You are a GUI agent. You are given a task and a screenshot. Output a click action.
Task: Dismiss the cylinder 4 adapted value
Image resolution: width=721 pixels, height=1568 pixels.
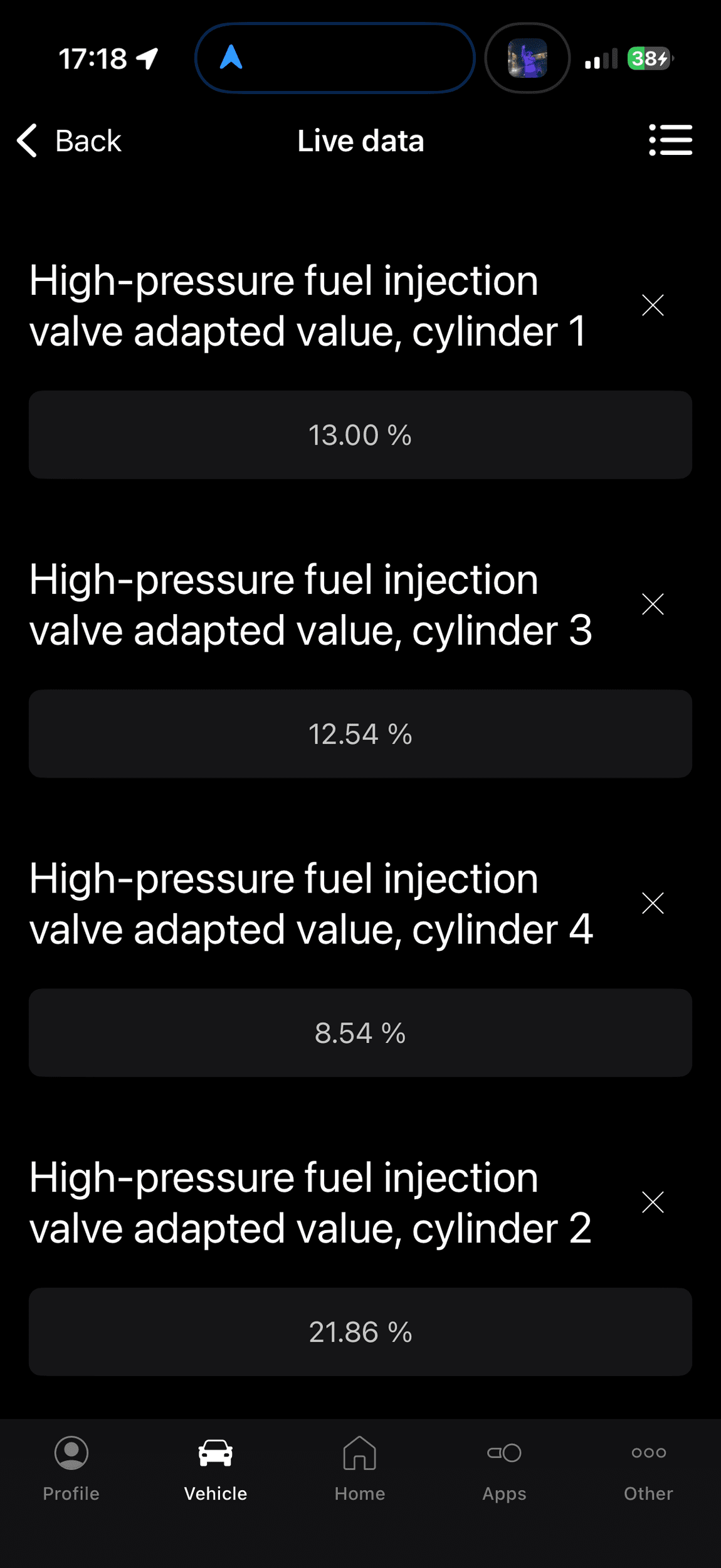coord(653,904)
